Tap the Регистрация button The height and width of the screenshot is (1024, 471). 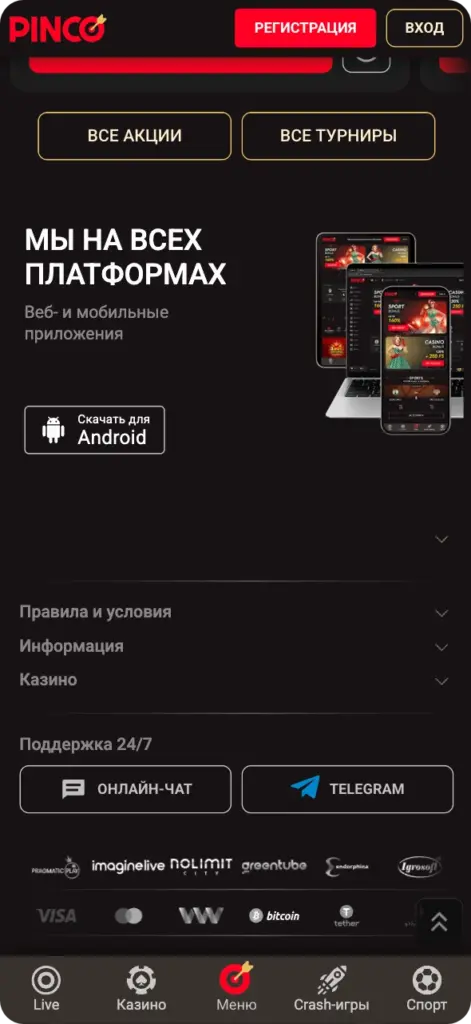(305, 28)
